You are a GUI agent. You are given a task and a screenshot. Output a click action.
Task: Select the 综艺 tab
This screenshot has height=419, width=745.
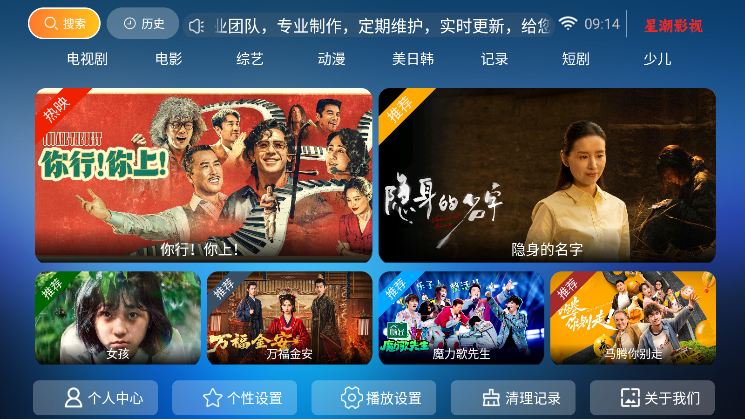(250, 59)
